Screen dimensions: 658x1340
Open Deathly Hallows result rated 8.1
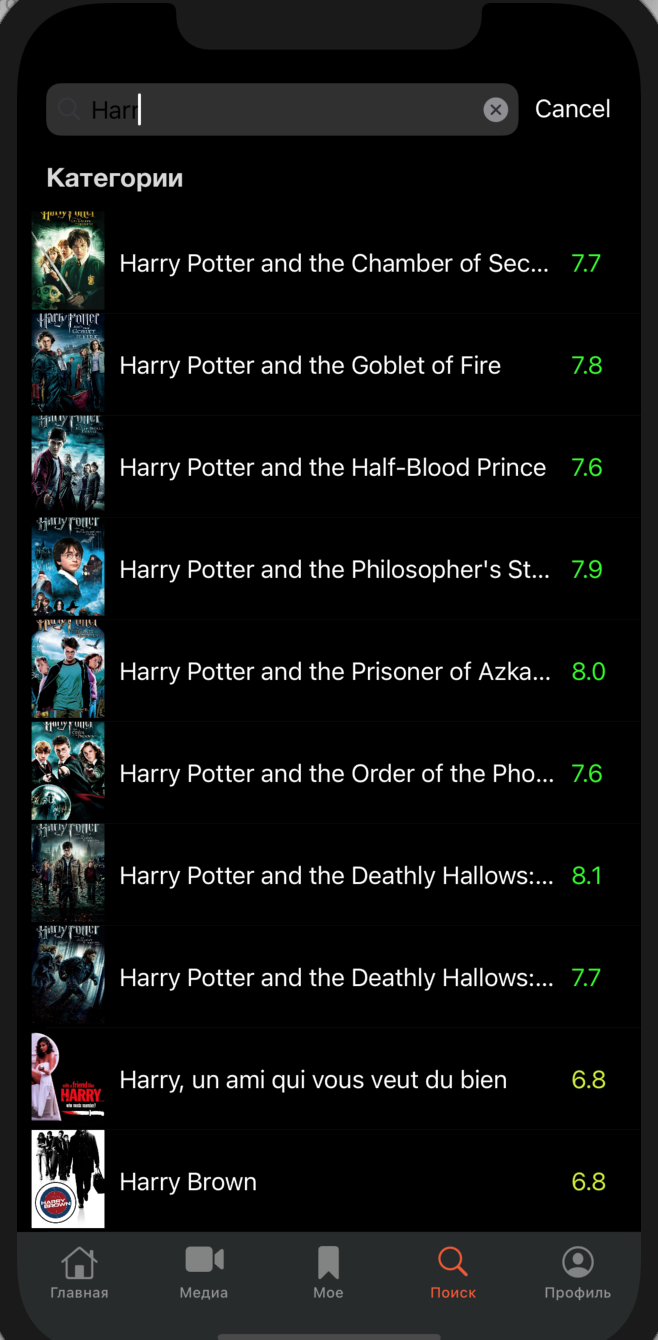[x=329, y=875]
